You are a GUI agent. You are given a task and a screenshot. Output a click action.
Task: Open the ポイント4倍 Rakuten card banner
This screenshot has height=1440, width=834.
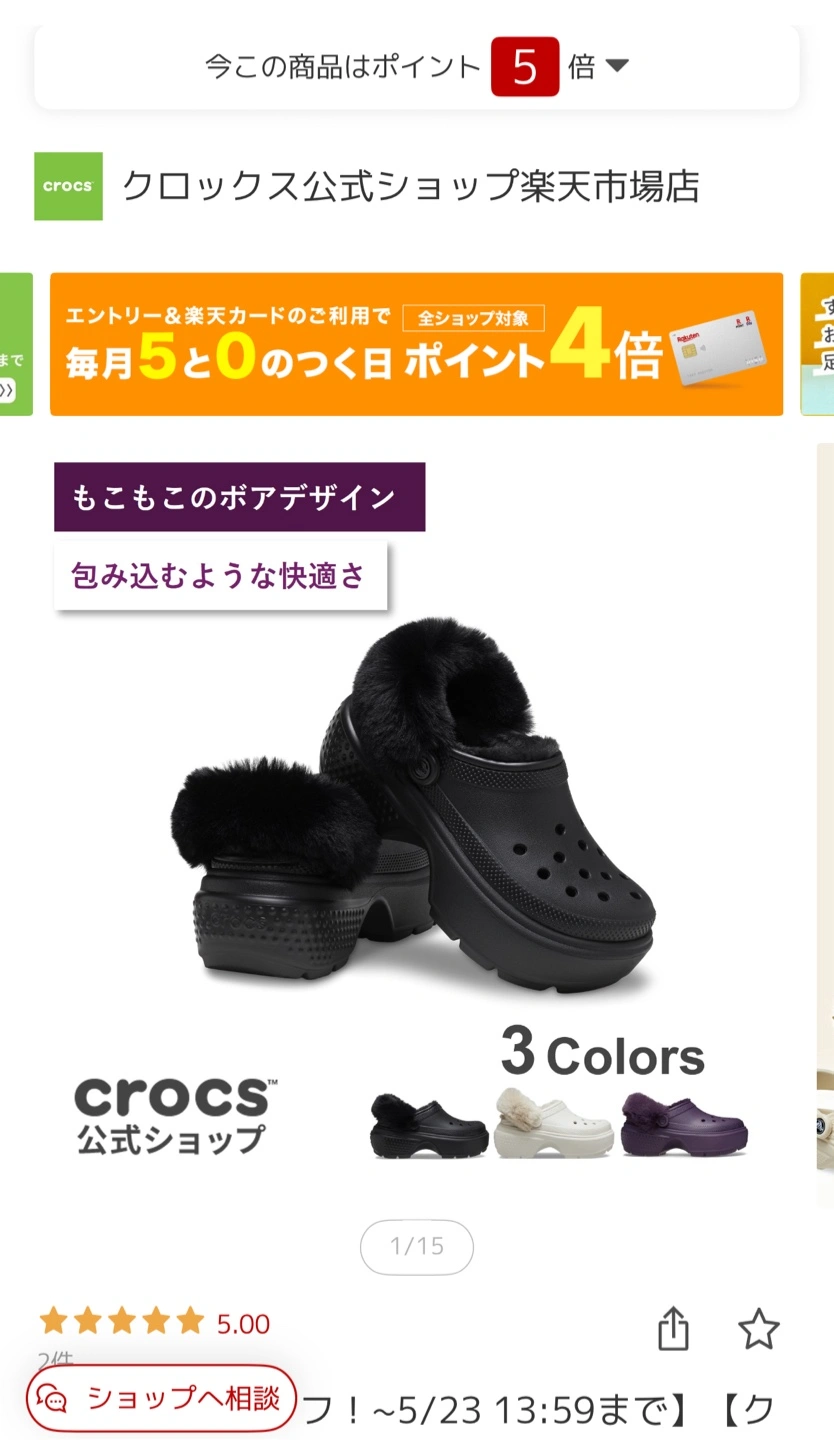(x=416, y=344)
